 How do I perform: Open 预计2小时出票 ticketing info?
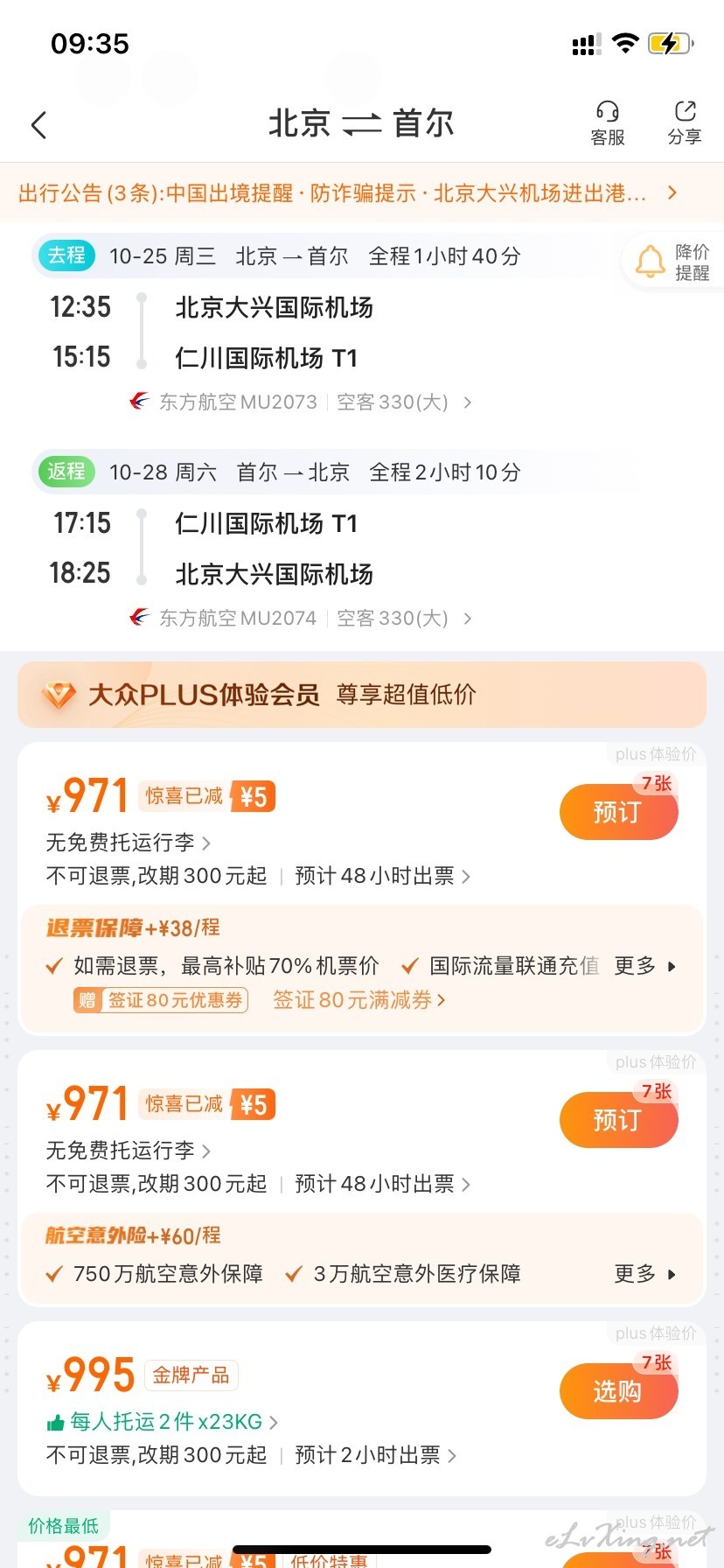[376, 1455]
